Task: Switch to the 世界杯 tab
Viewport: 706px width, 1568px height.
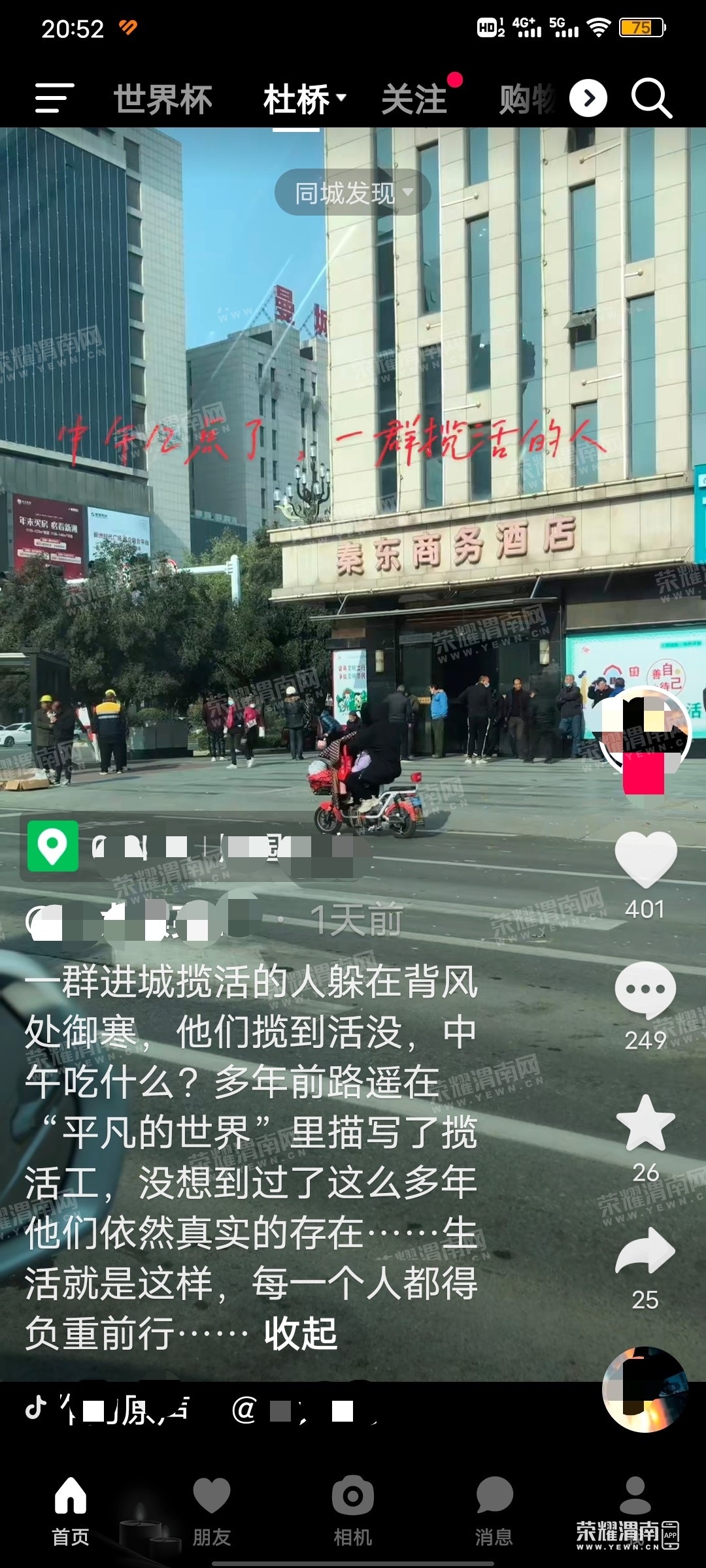Action: (x=163, y=100)
